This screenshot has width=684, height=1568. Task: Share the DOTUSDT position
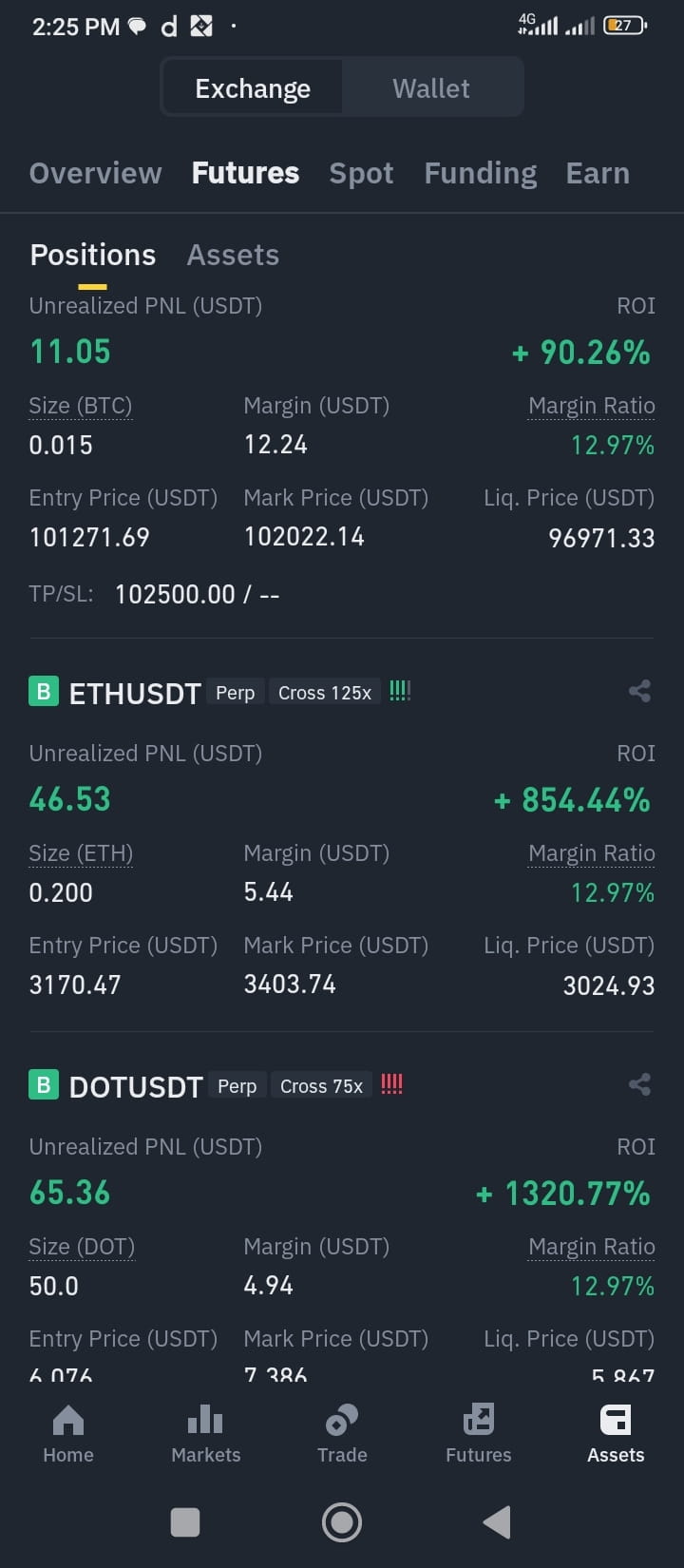(x=639, y=1084)
